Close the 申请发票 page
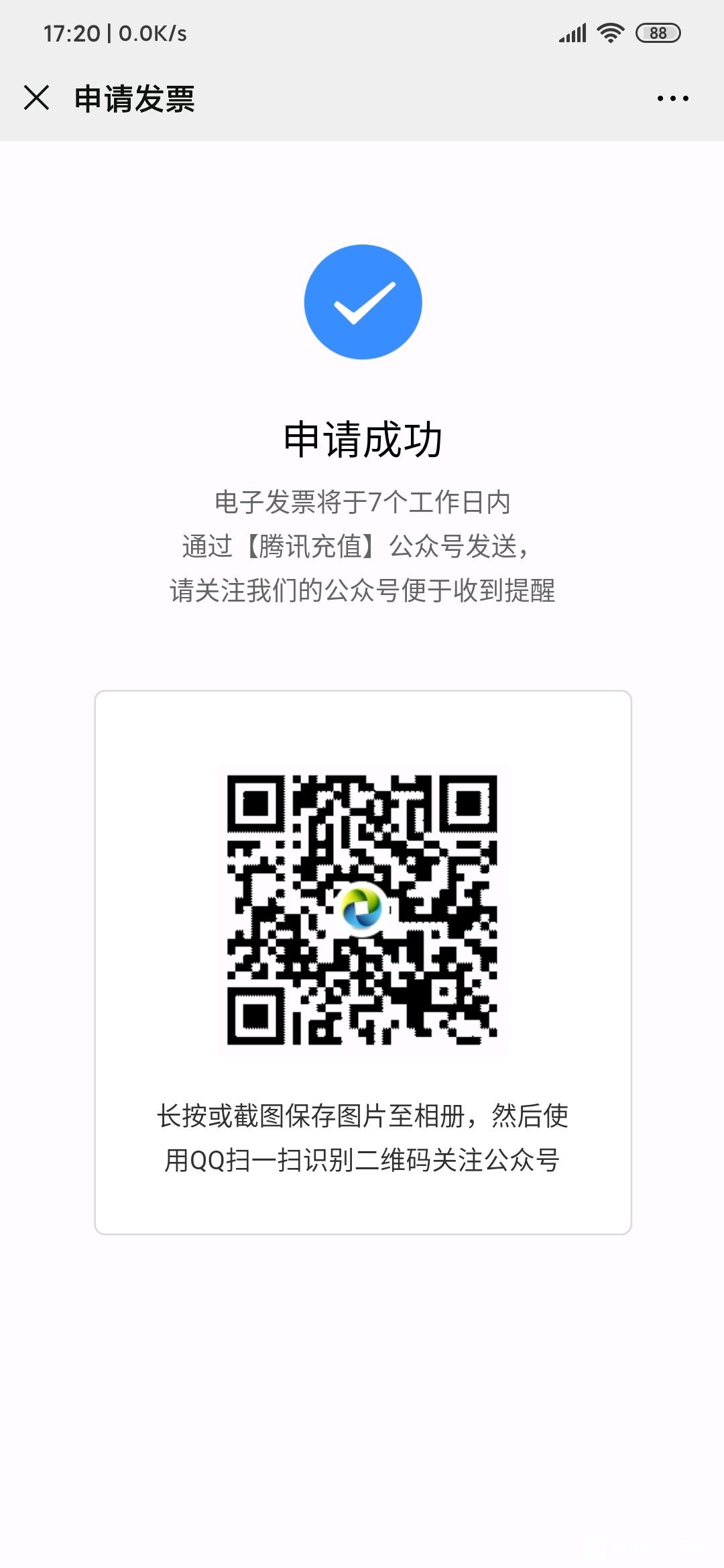 click(36, 98)
